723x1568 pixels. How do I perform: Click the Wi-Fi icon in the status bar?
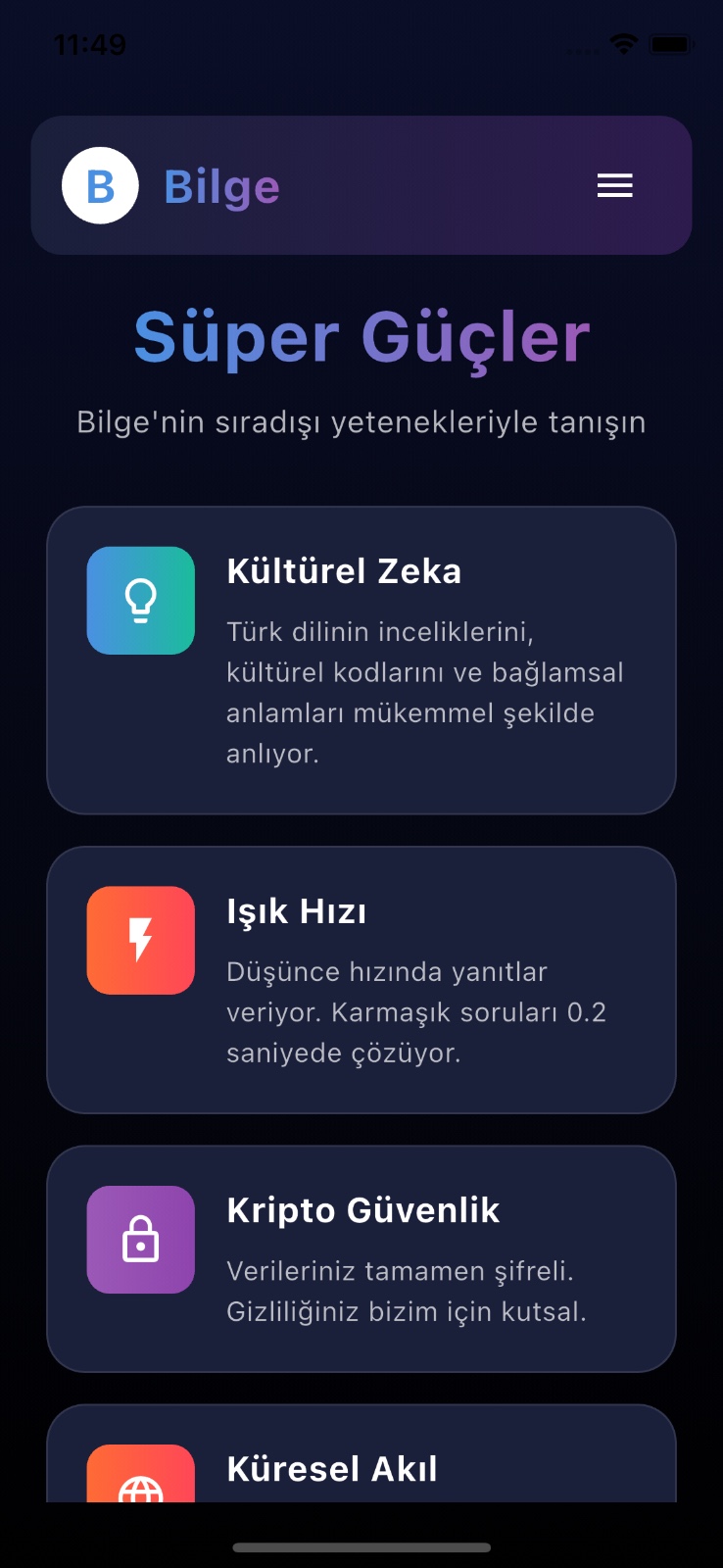point(624,44)
